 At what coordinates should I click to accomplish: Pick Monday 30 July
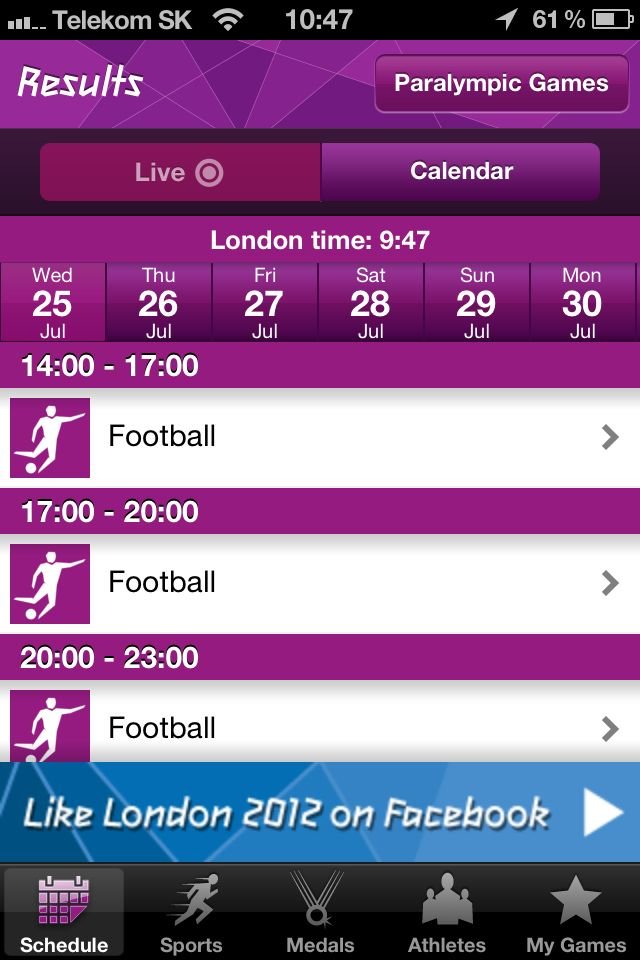[582, 302]
